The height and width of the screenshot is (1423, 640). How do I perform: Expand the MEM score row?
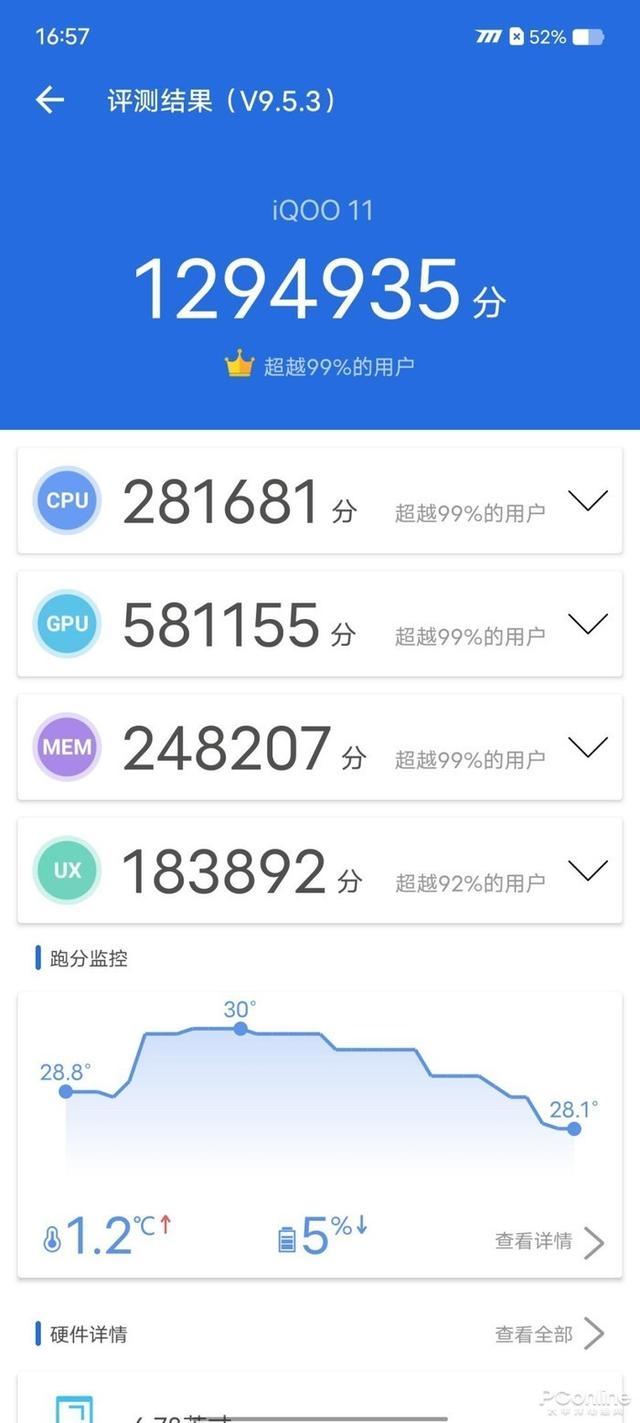[587, 747]
